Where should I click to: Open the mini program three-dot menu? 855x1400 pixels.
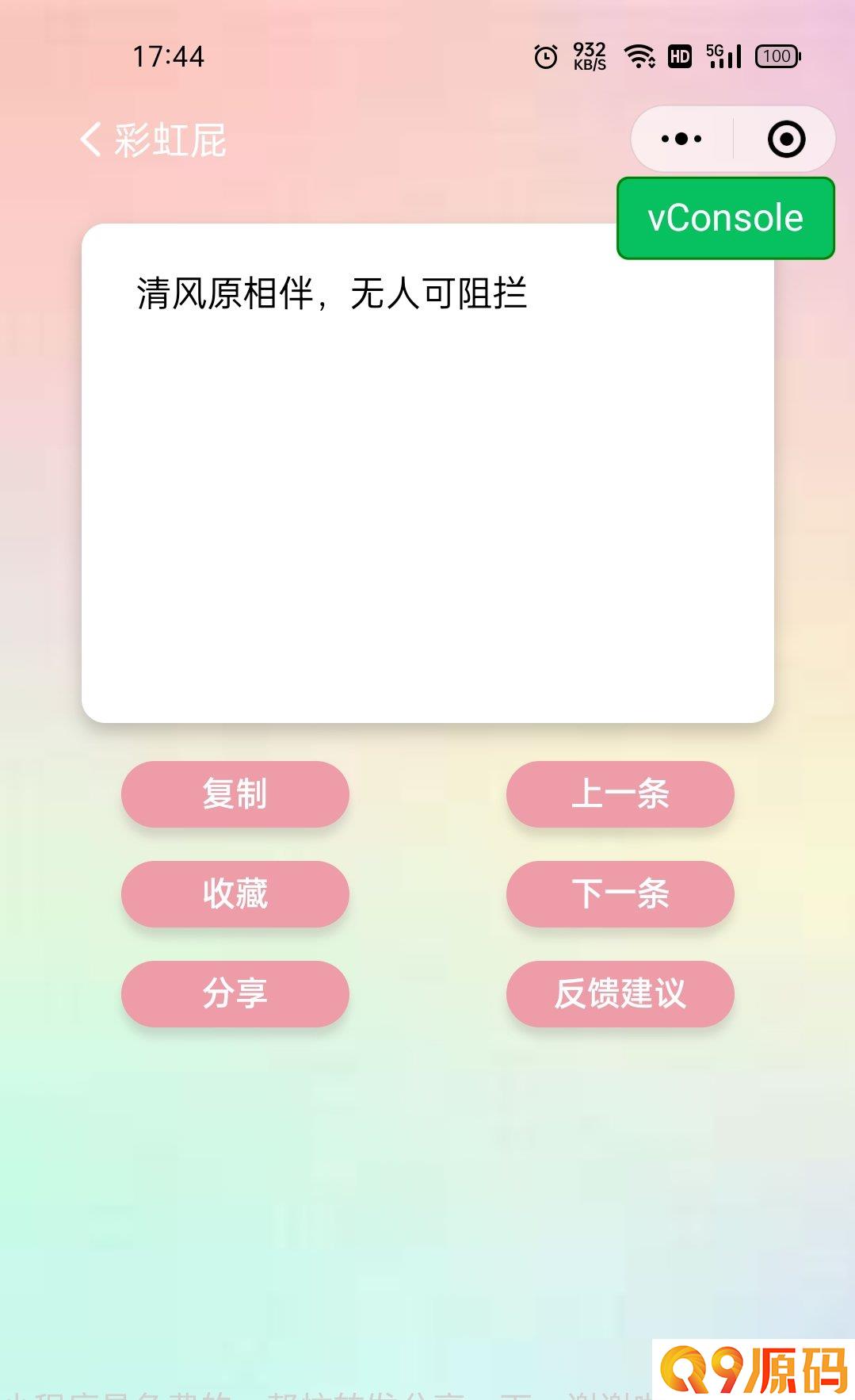coord(681,140)
